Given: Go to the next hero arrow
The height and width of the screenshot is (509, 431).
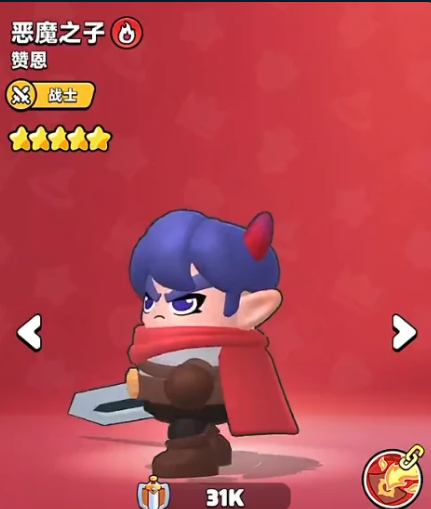Looking at the screenshot, I should (404, 332).
